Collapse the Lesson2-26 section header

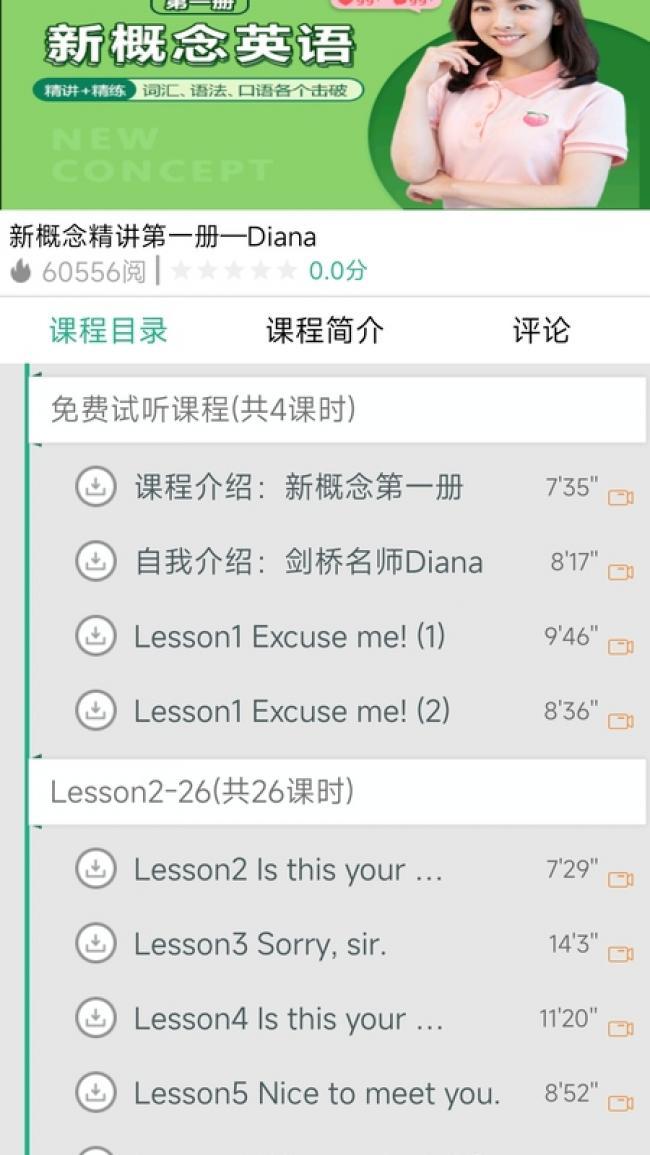click(337, 792)
